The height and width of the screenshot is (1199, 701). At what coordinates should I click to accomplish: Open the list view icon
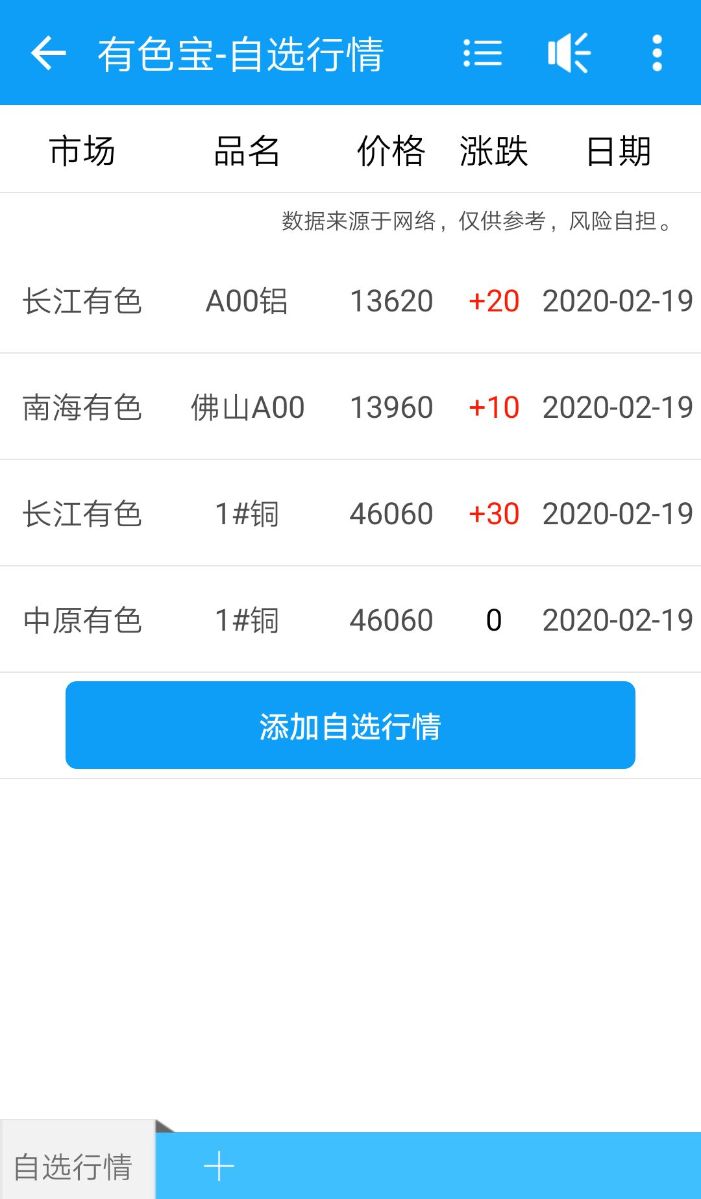483,53
